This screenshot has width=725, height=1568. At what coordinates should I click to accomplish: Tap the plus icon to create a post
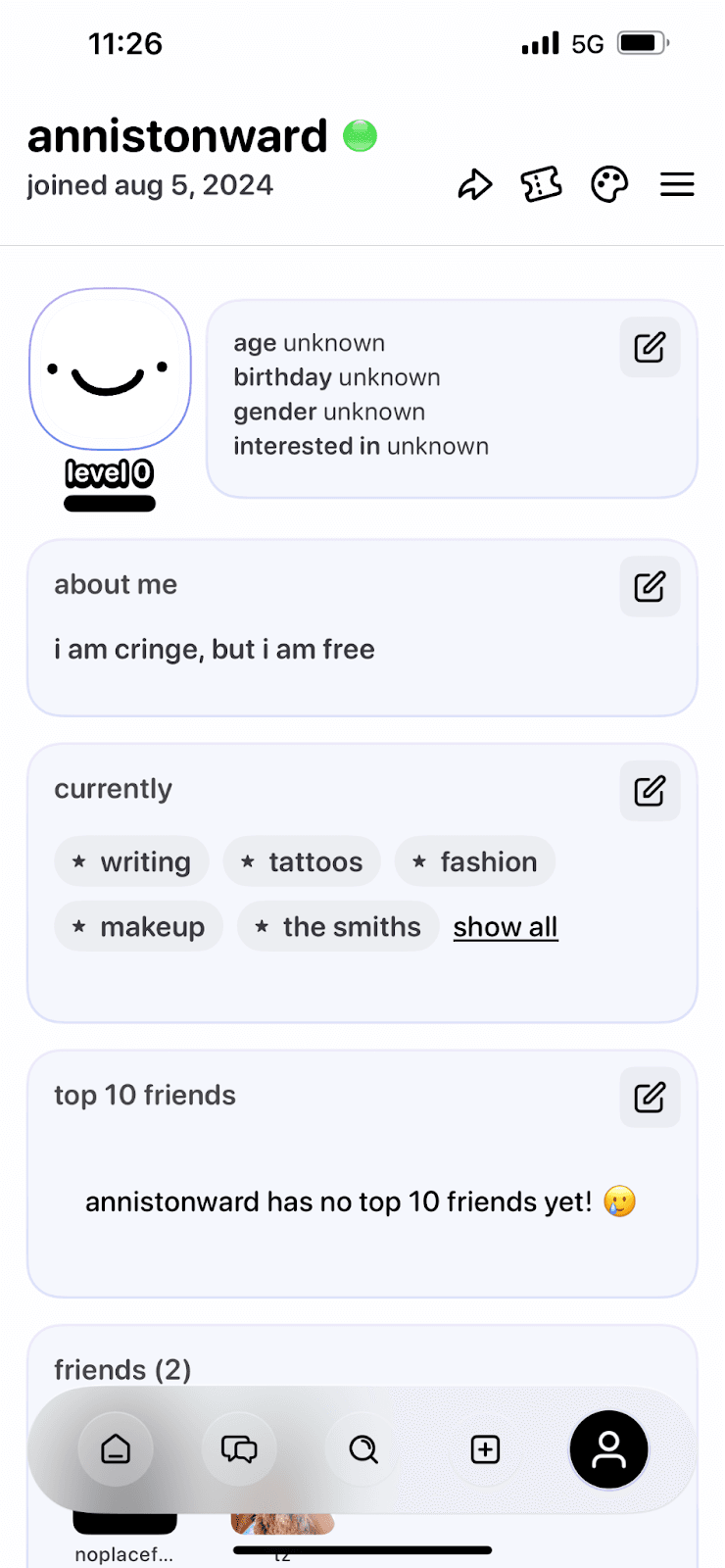(x=484, y=1449)
